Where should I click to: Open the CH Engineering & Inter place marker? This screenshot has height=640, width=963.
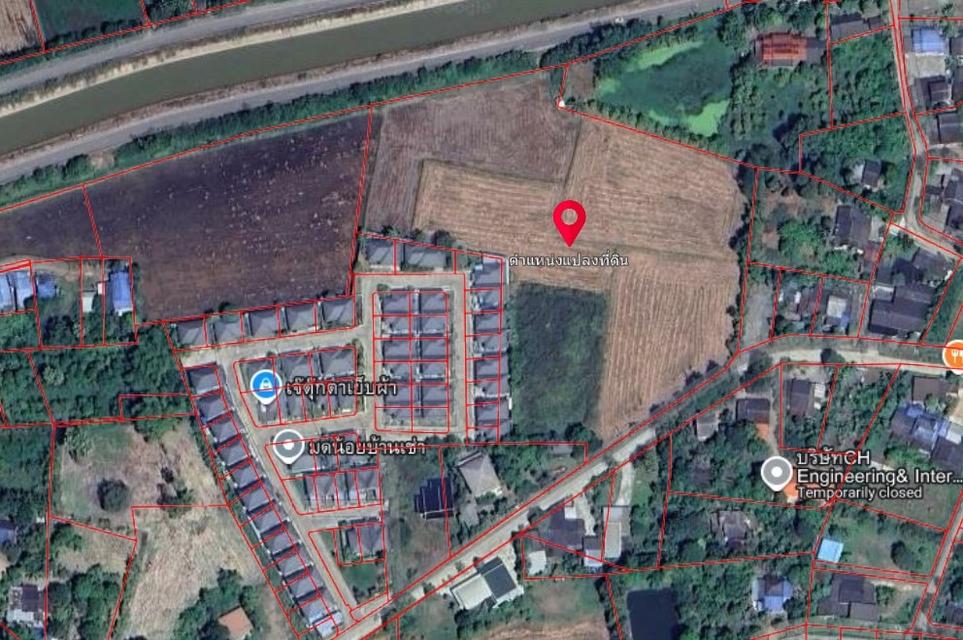pyautogui.click(x=776, y=472)
